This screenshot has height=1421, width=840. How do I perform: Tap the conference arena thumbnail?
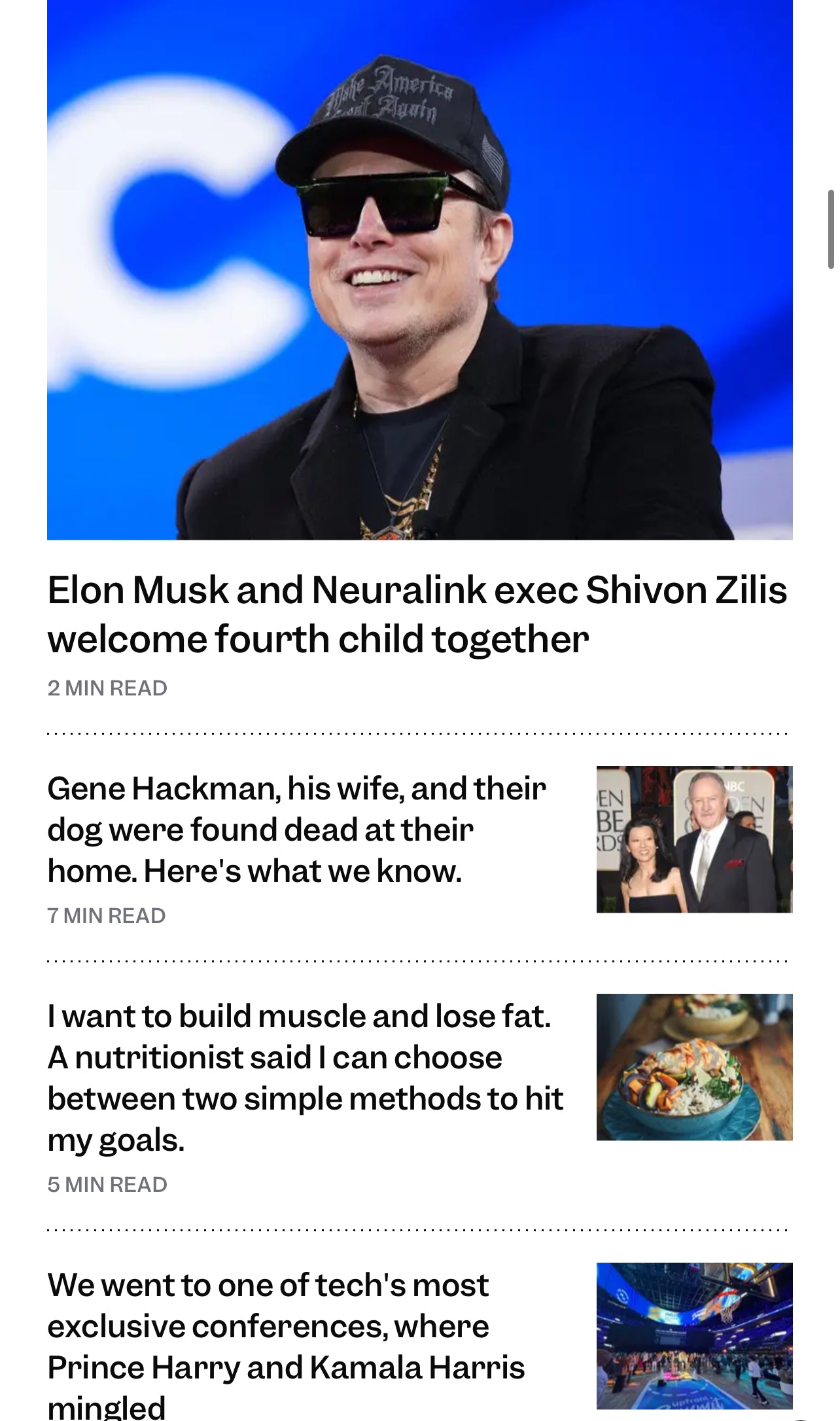pyautogui.click(x=694, y=1335)
